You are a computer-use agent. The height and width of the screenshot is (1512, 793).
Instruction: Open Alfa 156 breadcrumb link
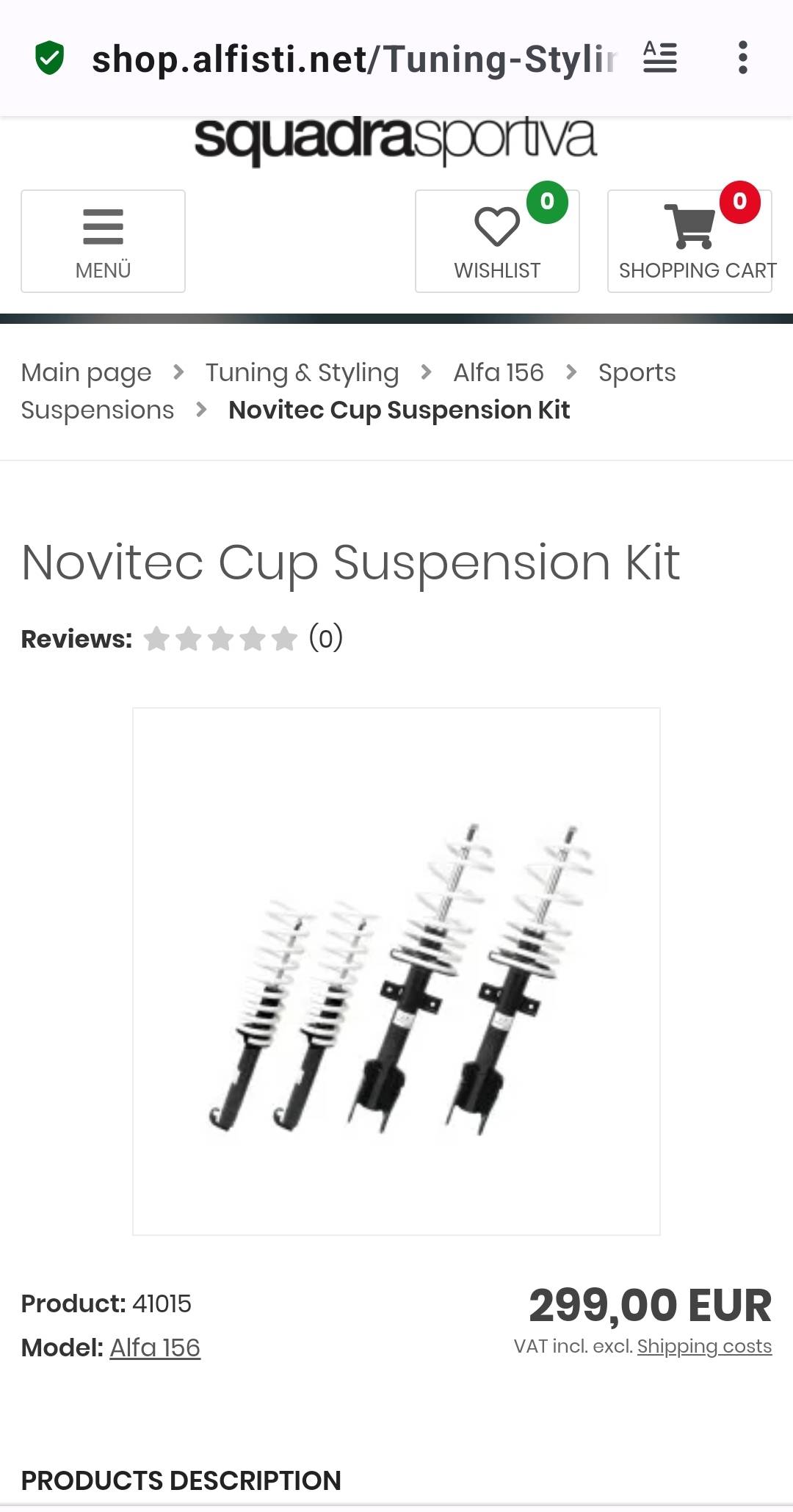(499, 372)
